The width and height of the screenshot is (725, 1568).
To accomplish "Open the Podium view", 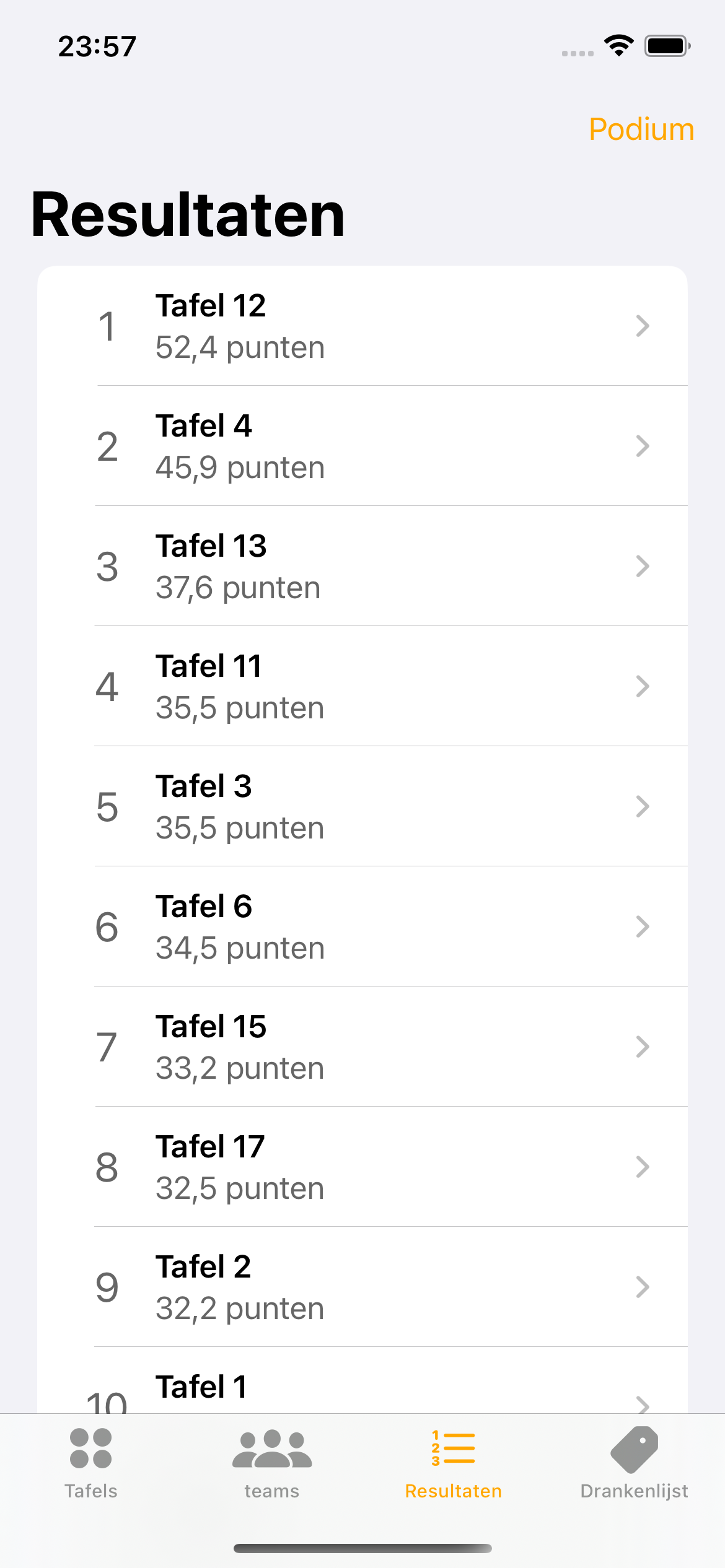I will 641,129.
